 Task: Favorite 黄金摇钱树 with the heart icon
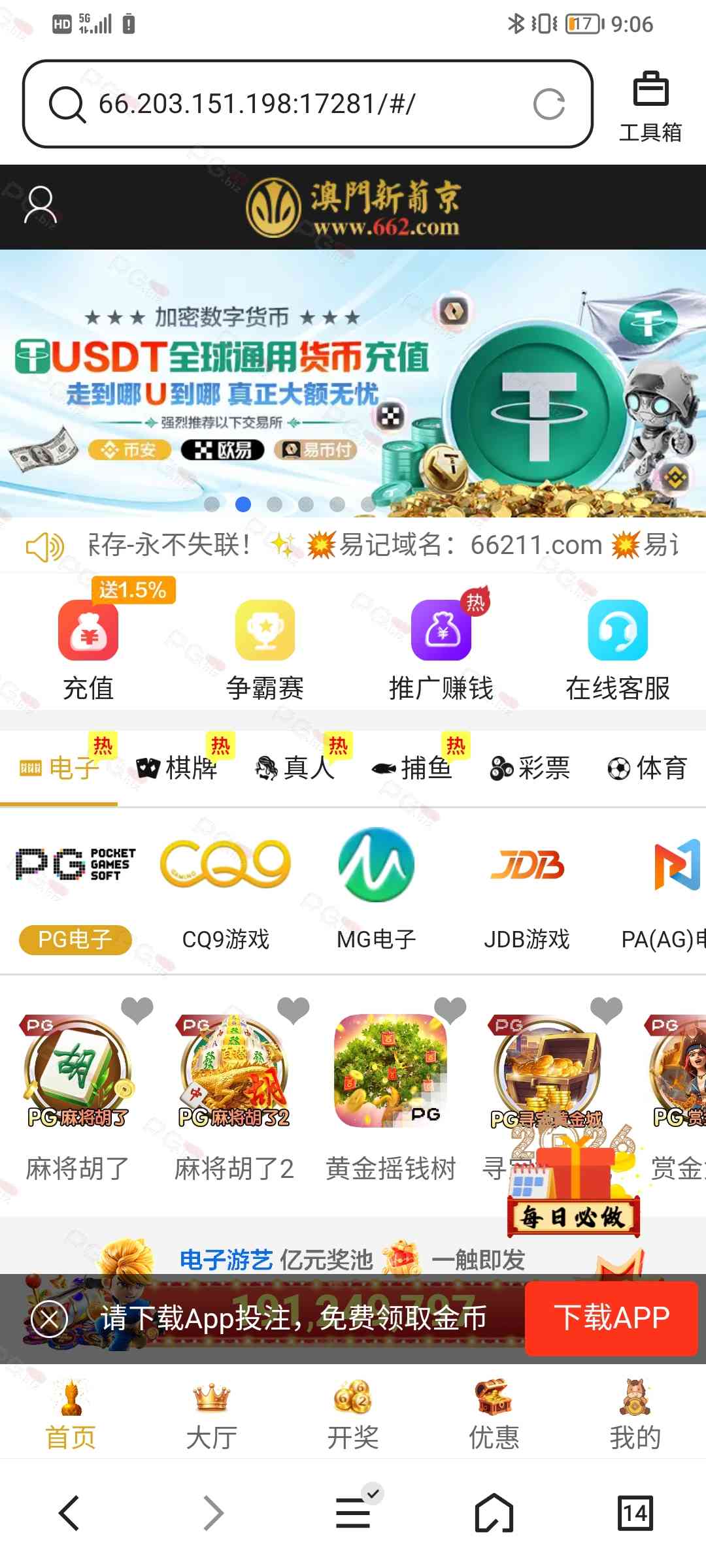pos(450,1011)
